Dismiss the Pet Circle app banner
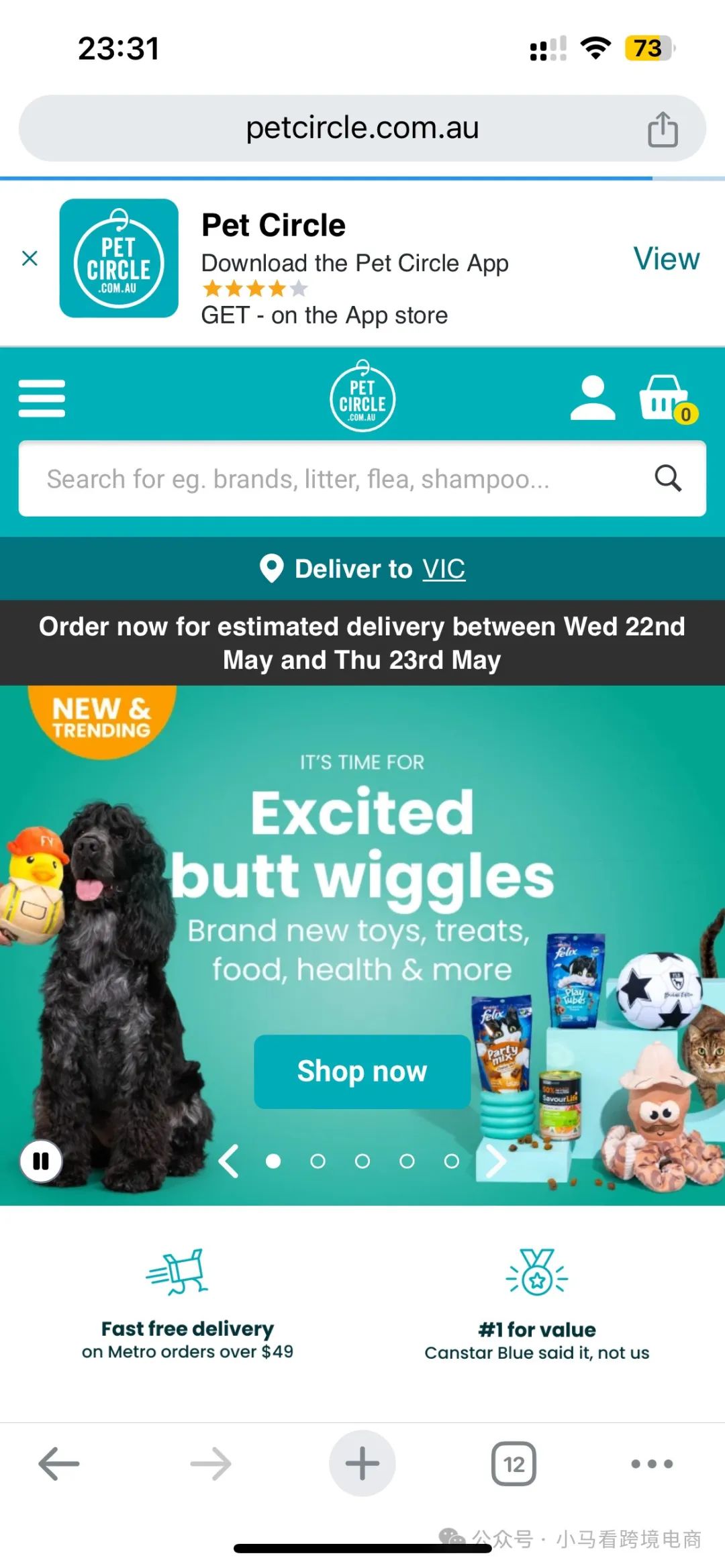The width and height of the screenshot is (725, 1568). pyautogui.click(x=30, y=258)
